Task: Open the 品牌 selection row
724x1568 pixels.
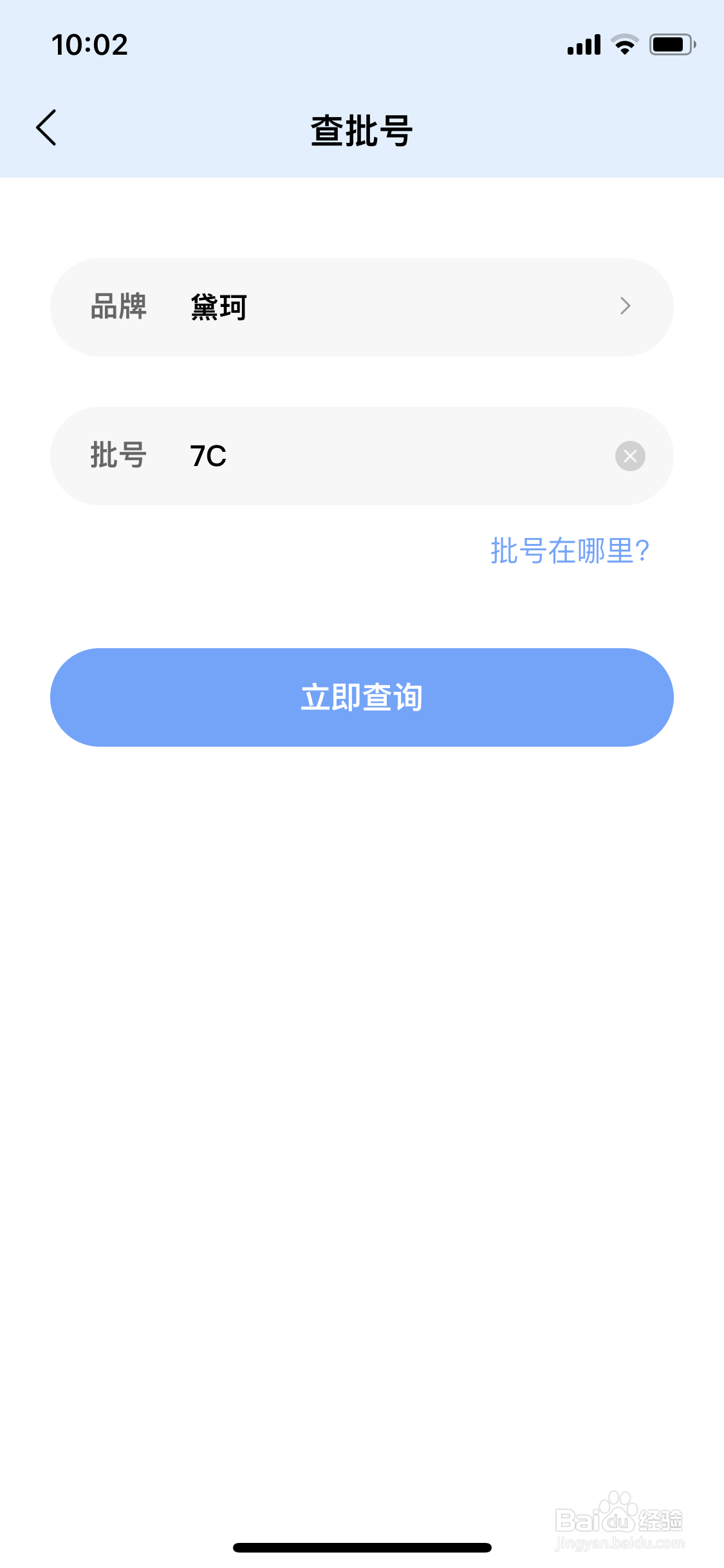Action: [362, 307]
